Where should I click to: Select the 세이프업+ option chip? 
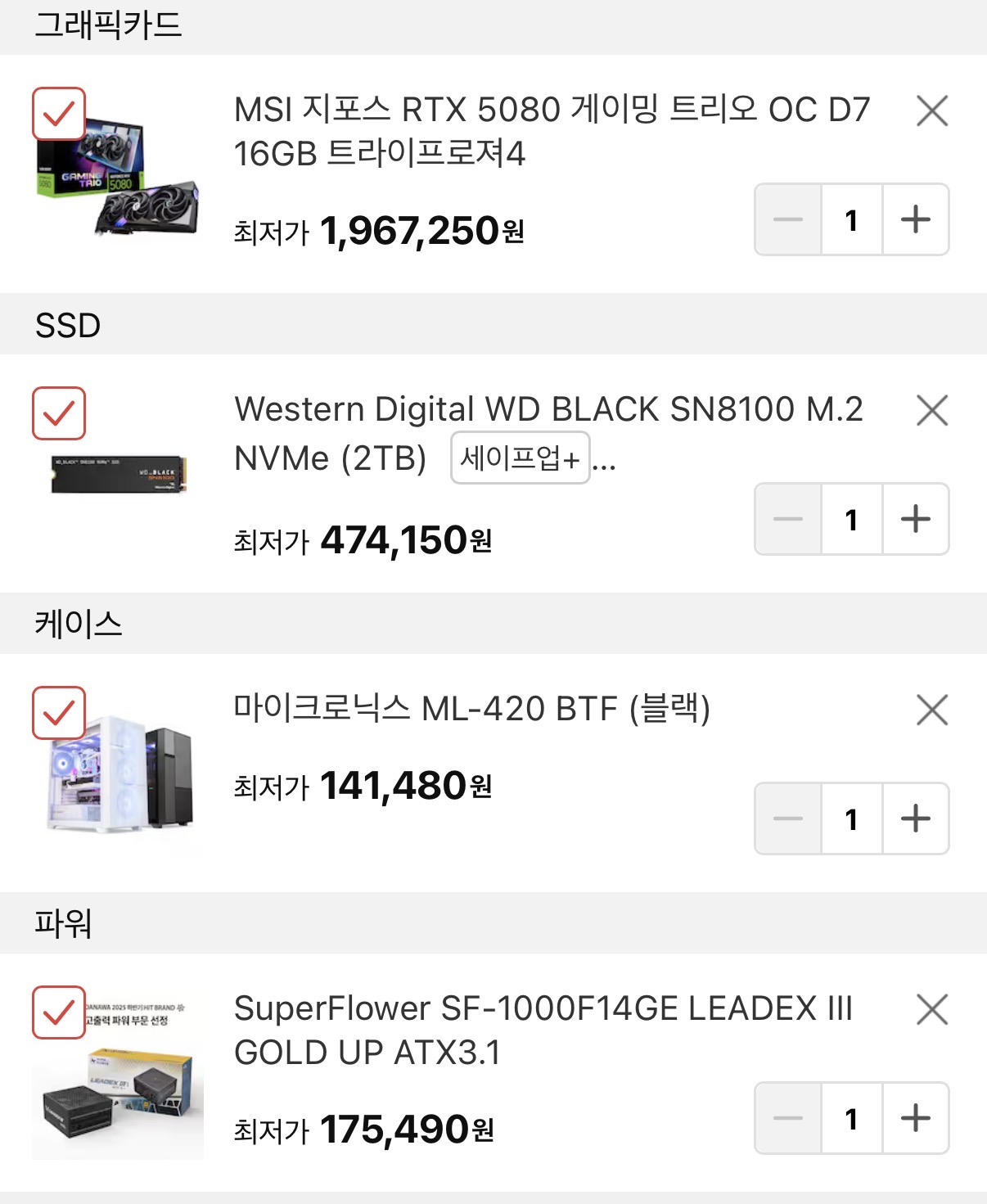click(520, 458)
